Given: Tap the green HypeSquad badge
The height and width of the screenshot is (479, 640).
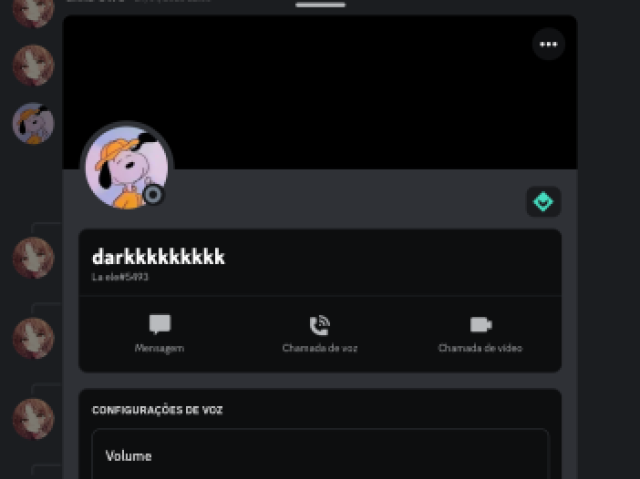Looking at the screenshot, I should tap(543, 202).
